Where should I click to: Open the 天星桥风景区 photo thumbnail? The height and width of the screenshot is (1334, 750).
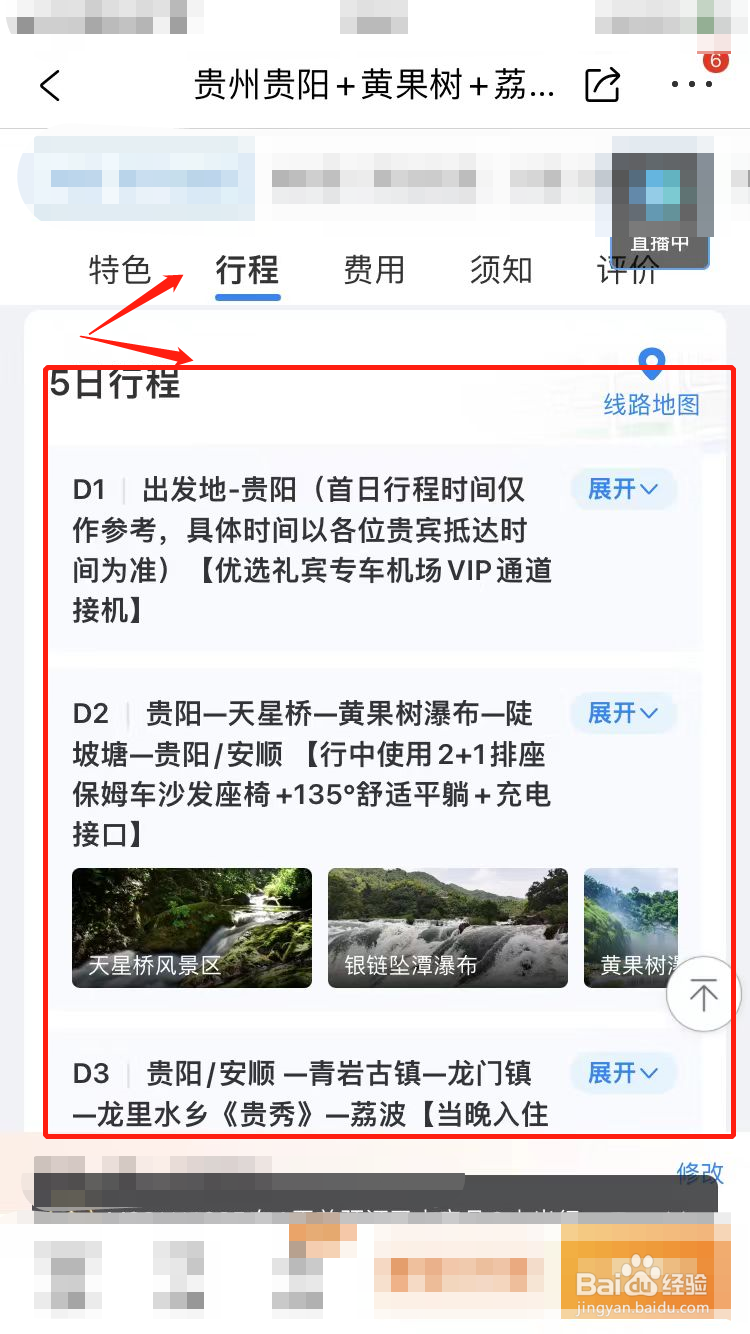coord(191,927)
